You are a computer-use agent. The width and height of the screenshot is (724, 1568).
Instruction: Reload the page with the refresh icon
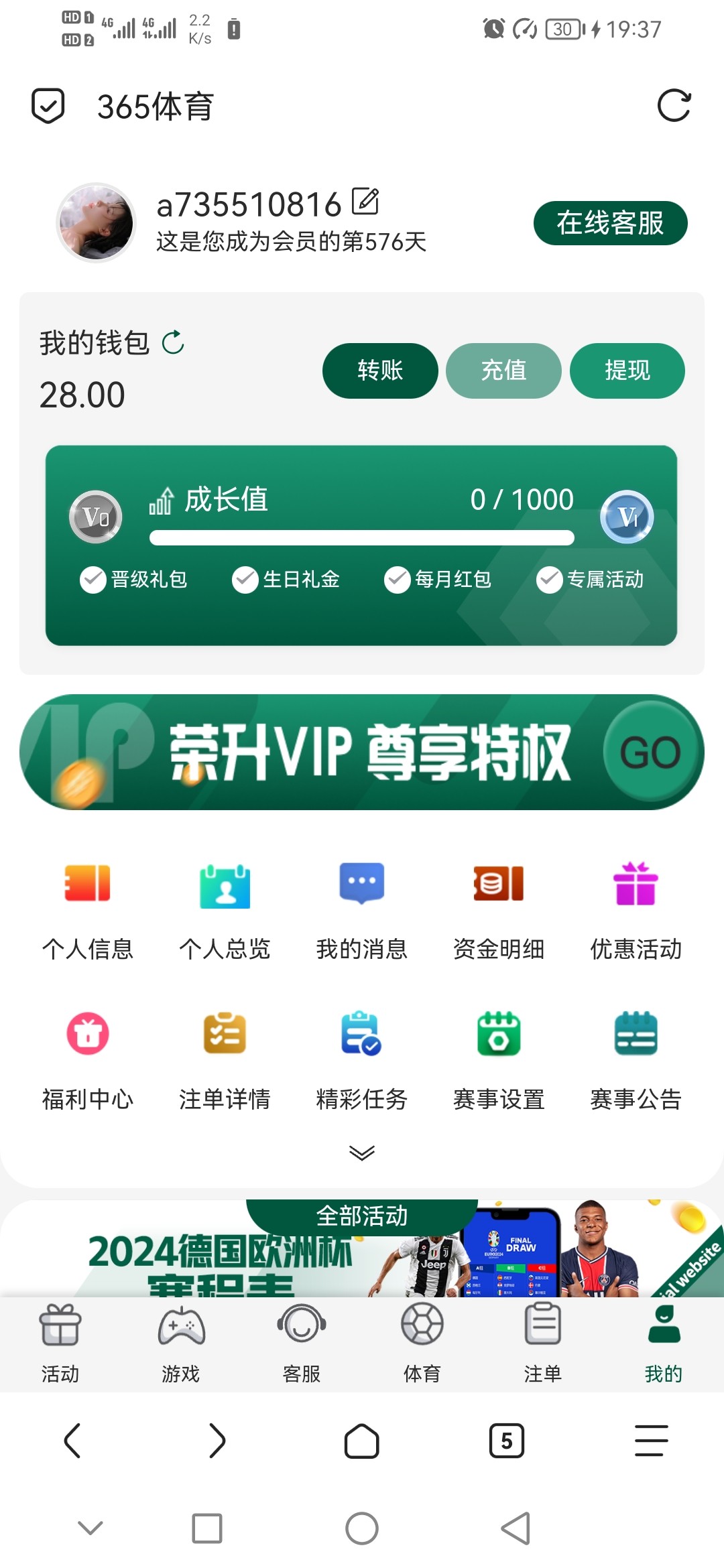674,106
